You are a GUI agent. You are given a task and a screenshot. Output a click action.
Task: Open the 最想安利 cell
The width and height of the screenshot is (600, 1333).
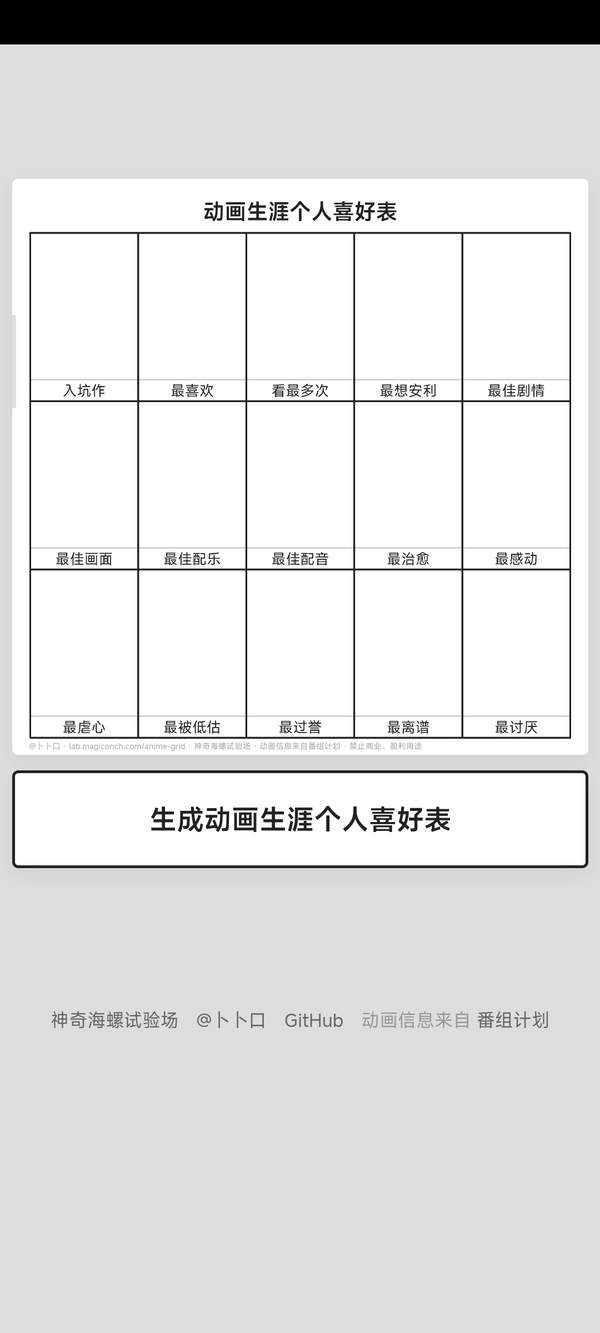tap(408, 317)
